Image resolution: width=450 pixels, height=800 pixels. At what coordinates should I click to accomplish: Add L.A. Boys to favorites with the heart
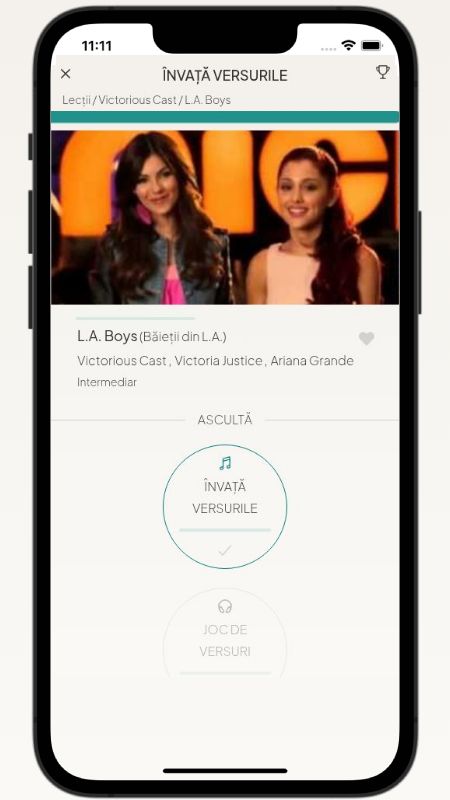tap(366, 338)
